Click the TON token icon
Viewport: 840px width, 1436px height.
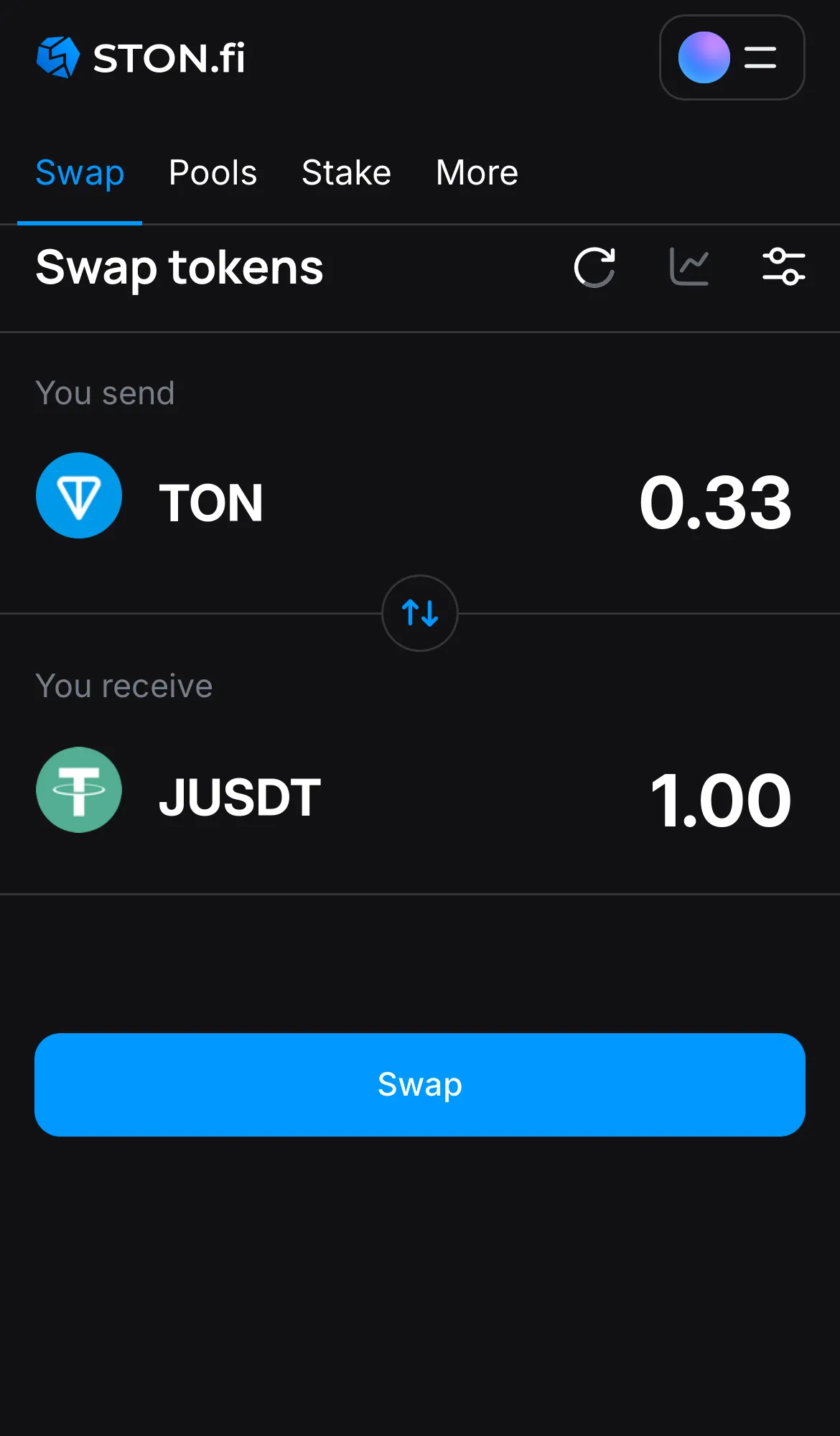pos(79,496)
